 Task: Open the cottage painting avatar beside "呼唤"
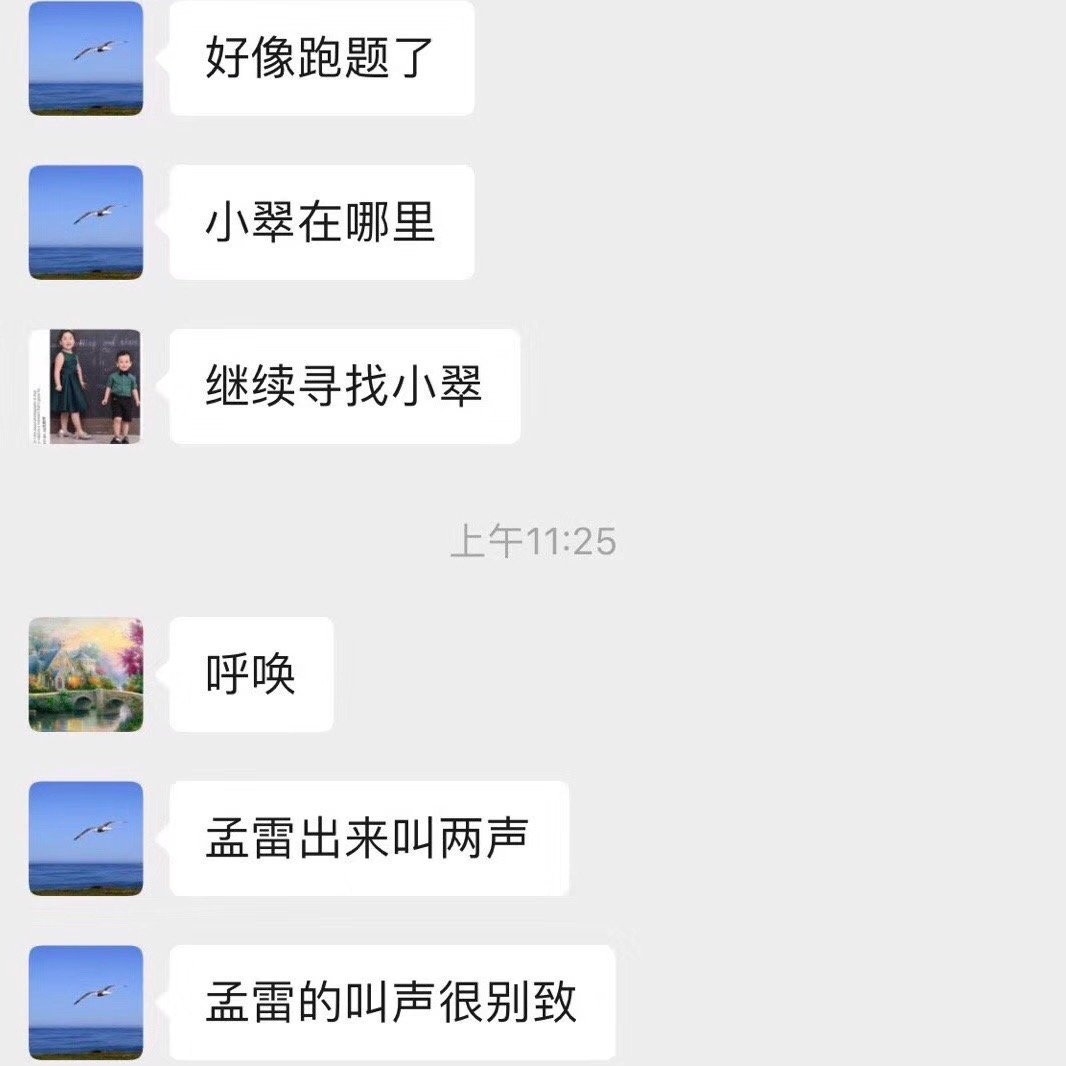86,674
